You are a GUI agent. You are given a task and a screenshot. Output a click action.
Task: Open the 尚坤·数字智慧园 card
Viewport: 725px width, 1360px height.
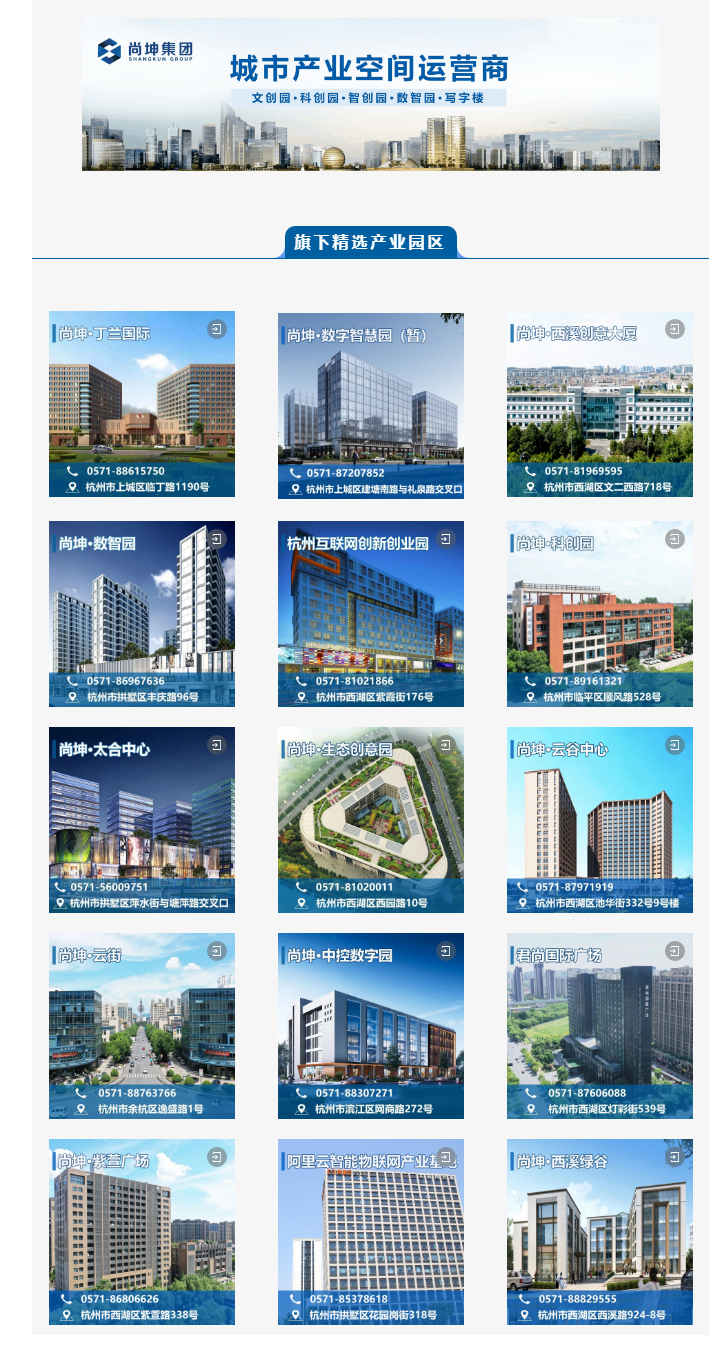tap(371, 406)
